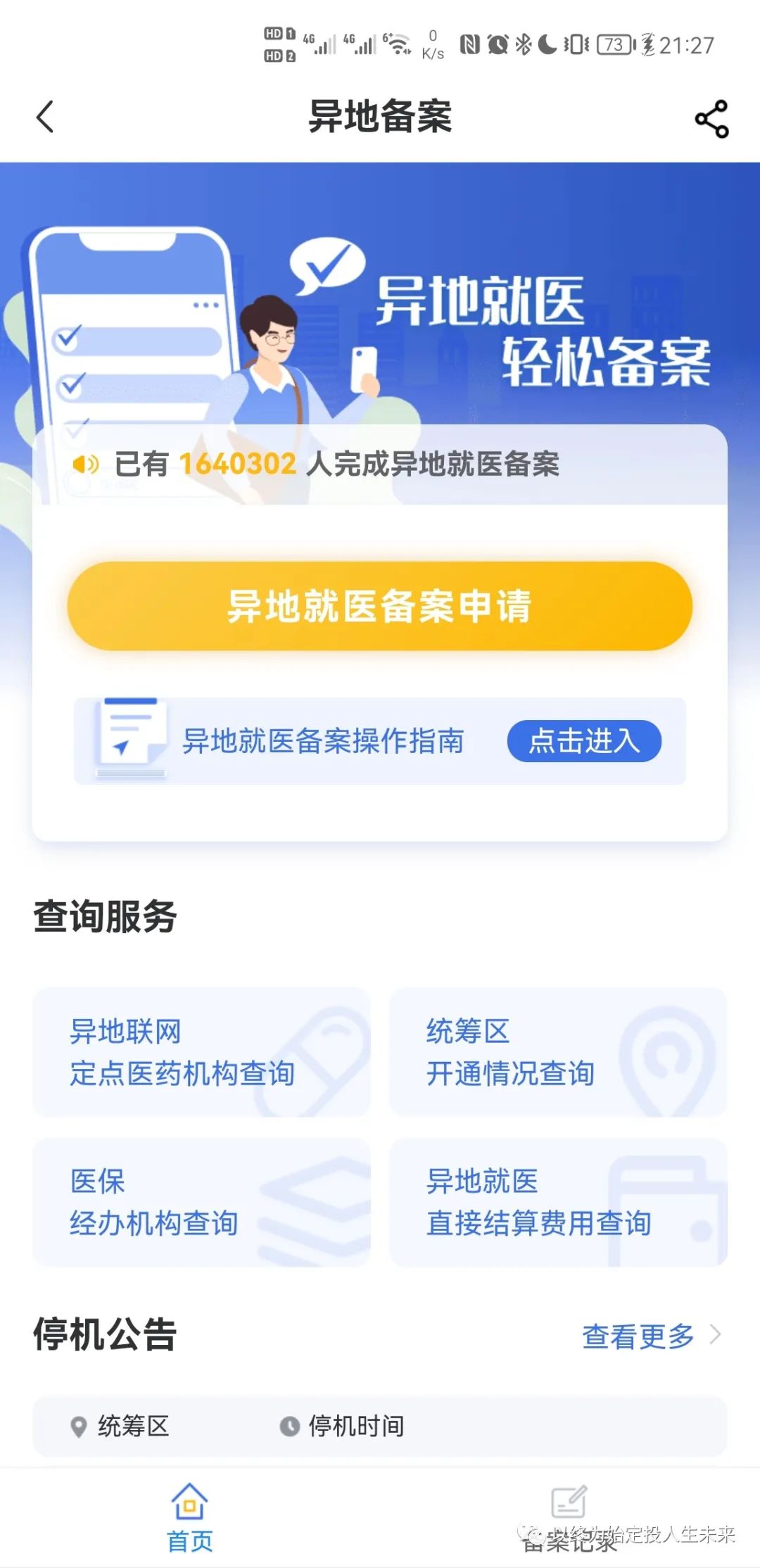Open 异地就医直接结算费用查询
This screenshot has width=760, height=1568.
click(558, 1202)
